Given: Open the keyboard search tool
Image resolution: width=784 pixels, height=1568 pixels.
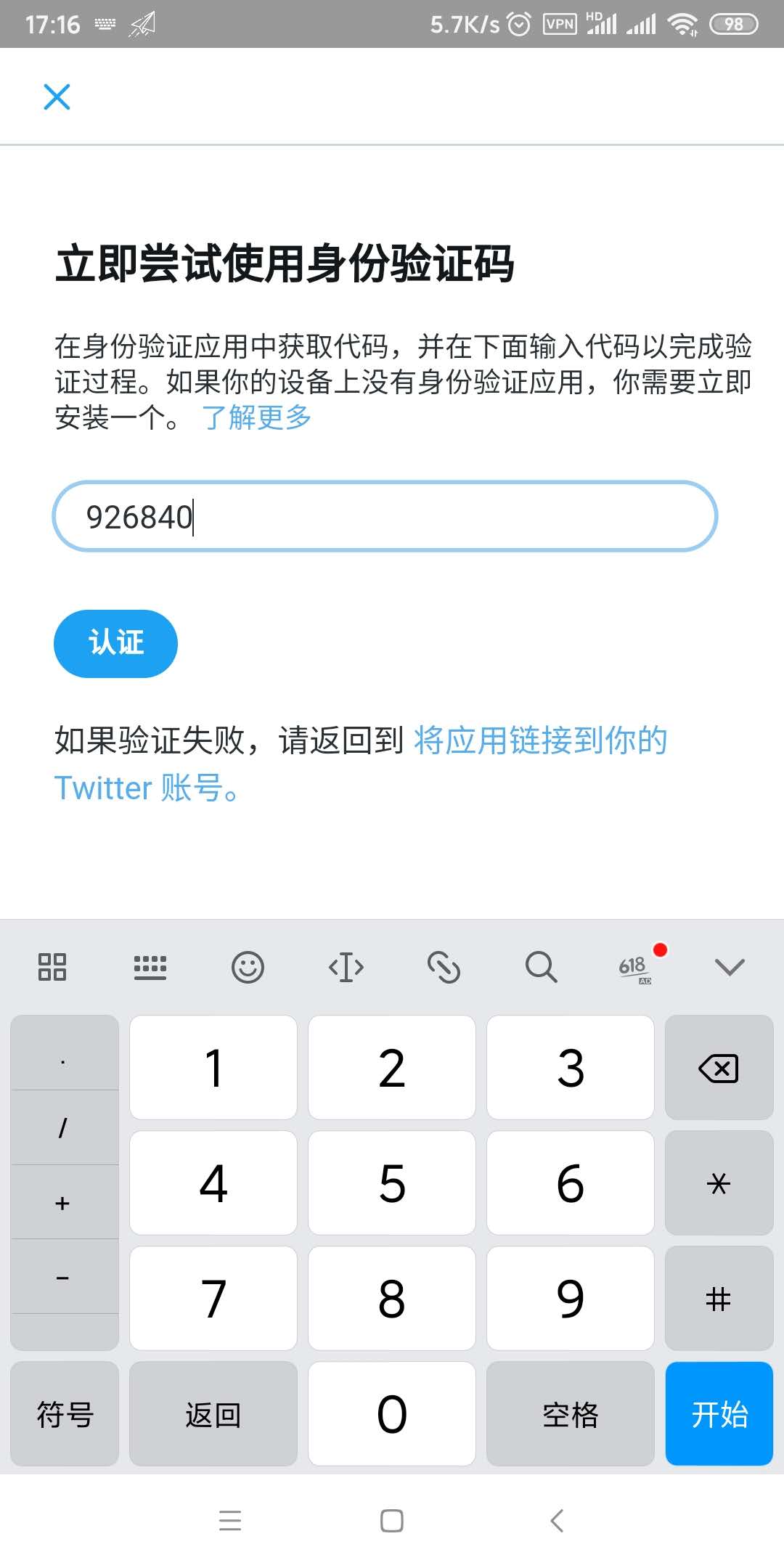Looking at the screenshot, I should point(541,967).
